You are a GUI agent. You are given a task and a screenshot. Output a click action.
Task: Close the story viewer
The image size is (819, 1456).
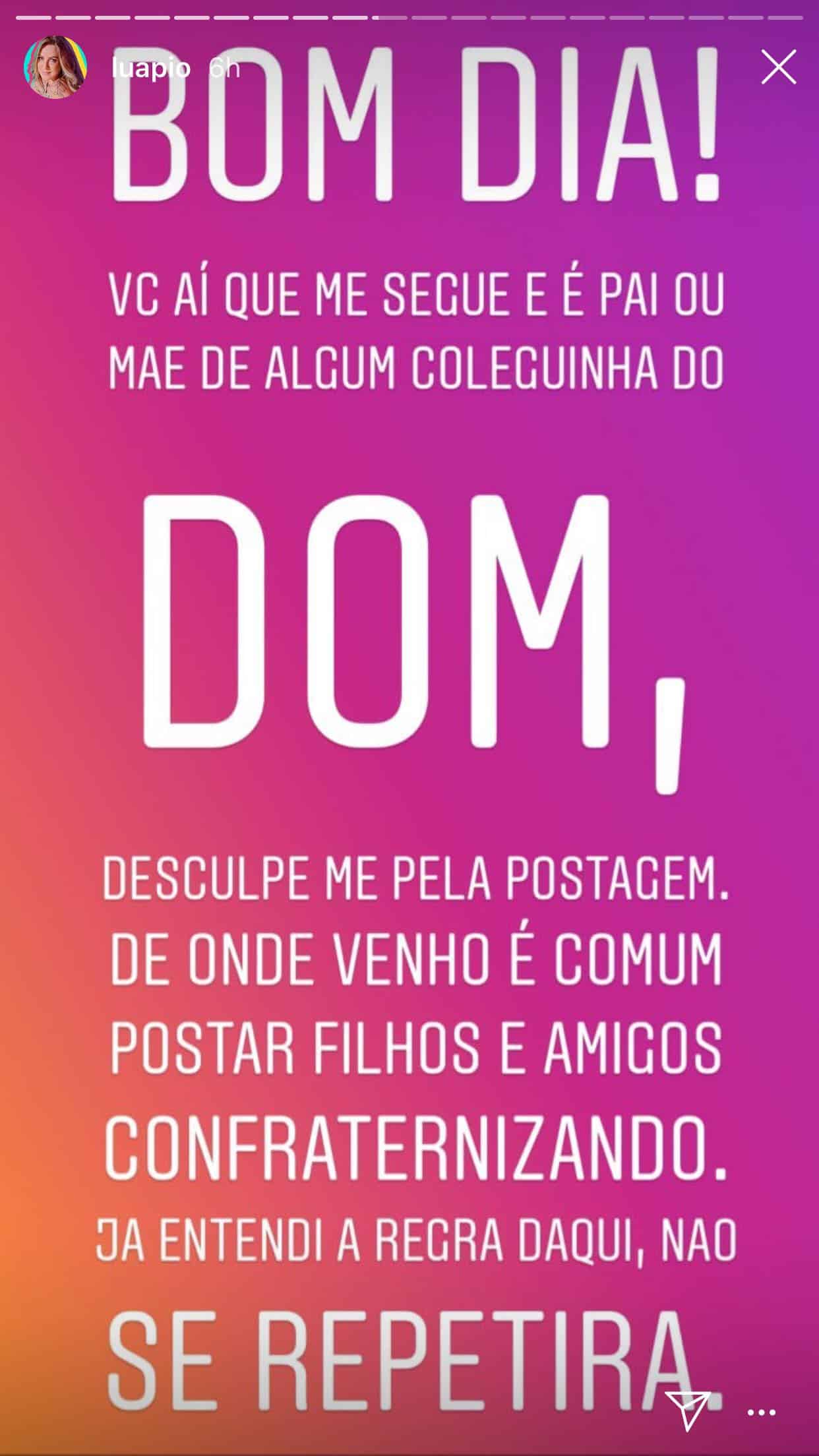click(778, 67)
